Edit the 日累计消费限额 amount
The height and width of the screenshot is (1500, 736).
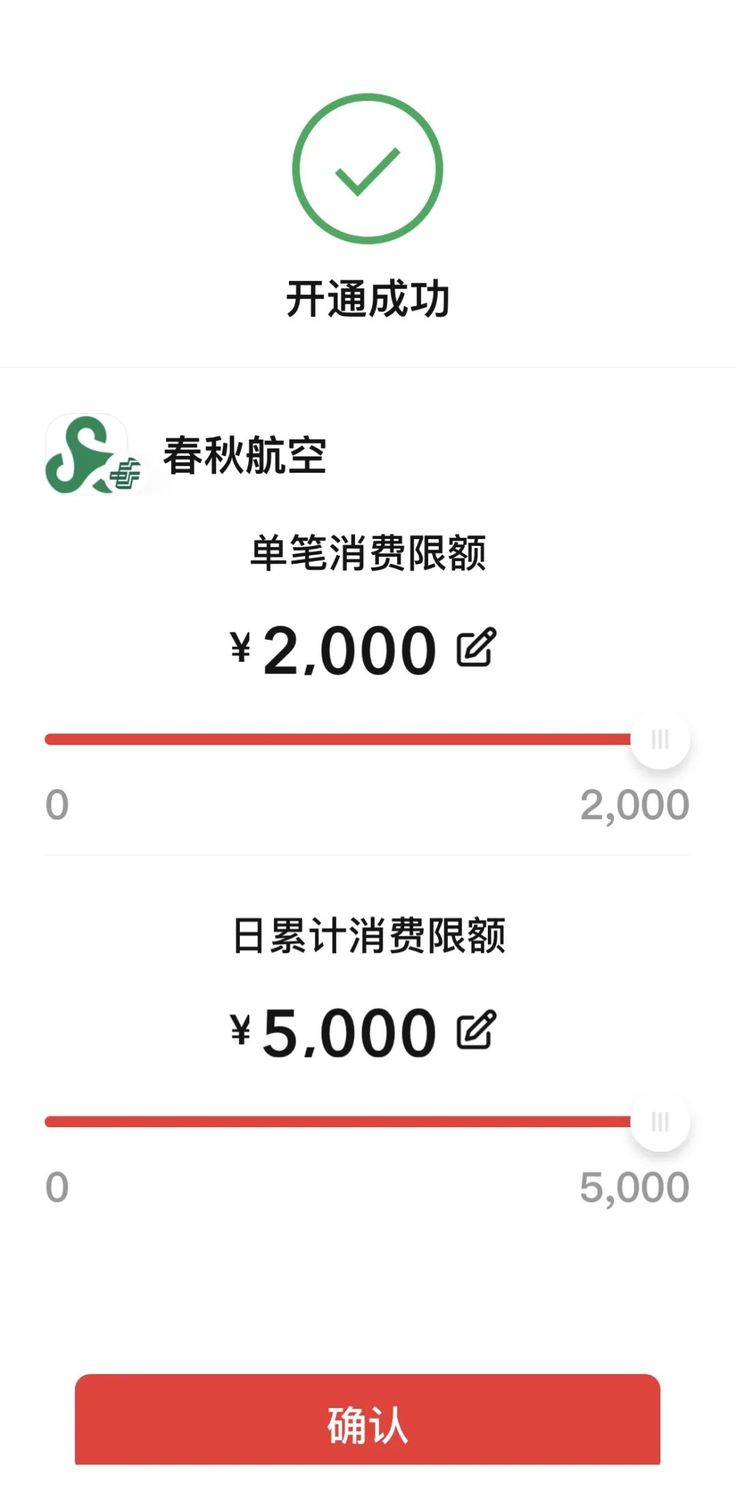coord(476,1030)
